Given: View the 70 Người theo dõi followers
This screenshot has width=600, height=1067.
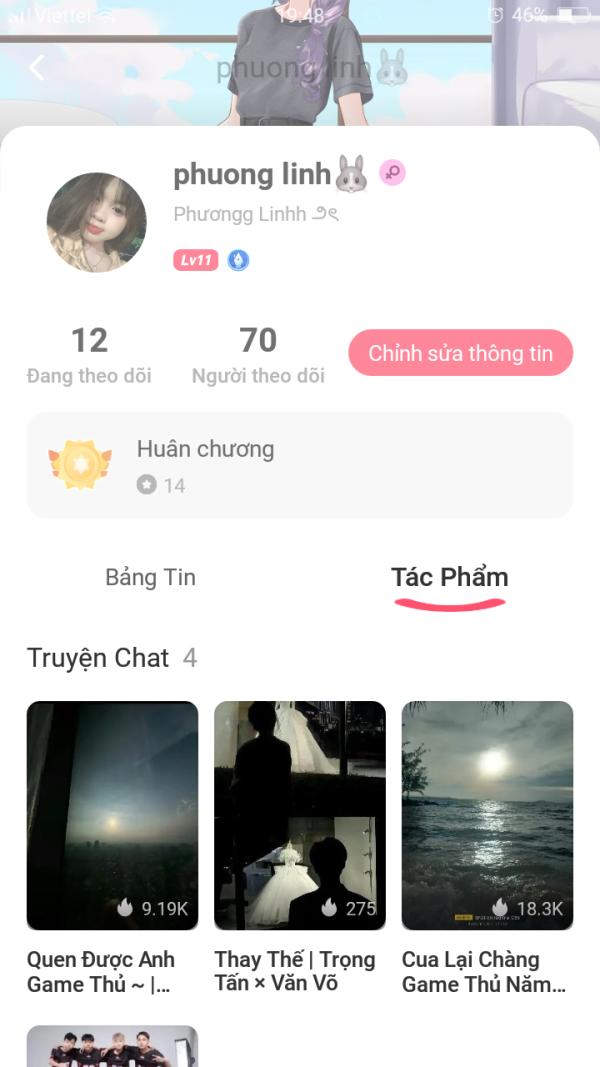Looking at the screenshot, I should tap(258, 356).
